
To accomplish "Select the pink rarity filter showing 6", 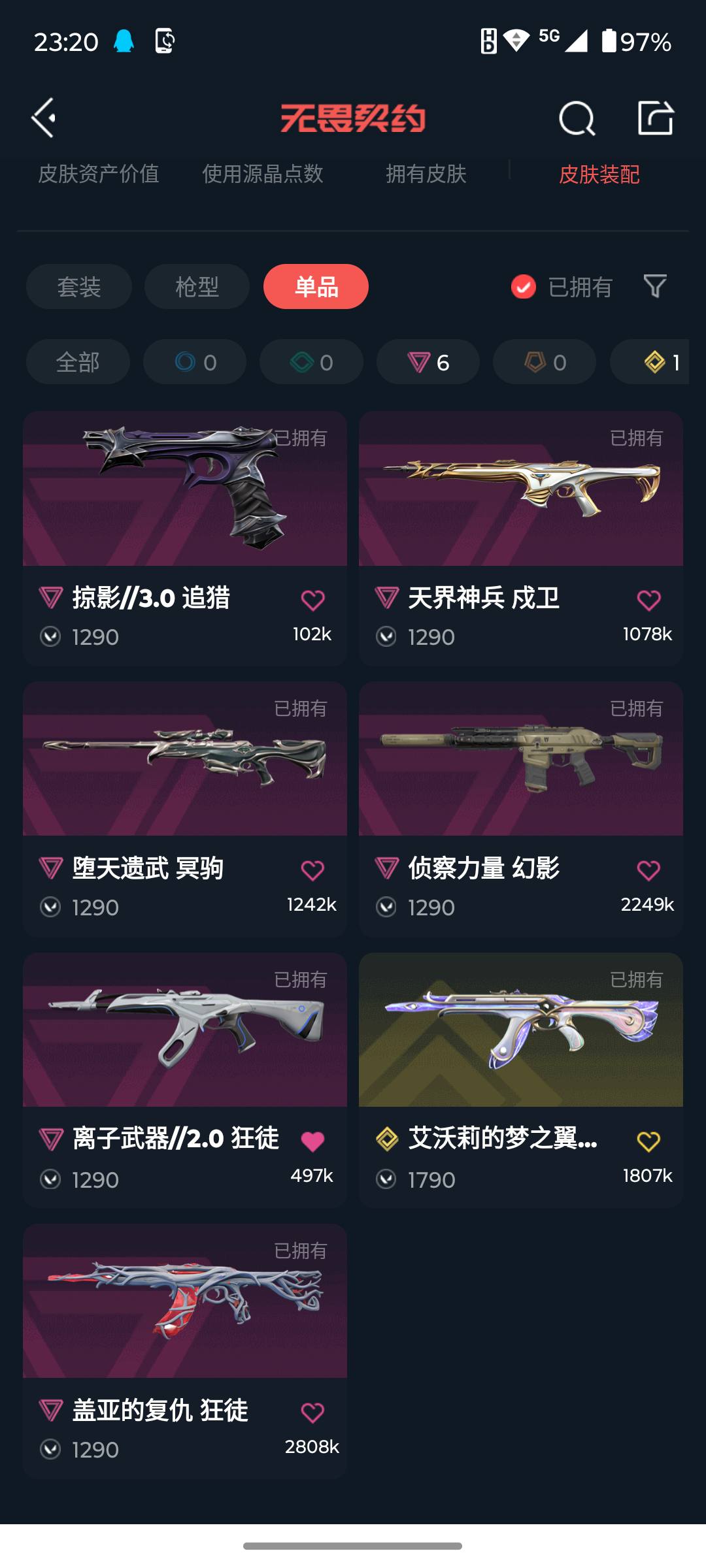I will (428, 362).
